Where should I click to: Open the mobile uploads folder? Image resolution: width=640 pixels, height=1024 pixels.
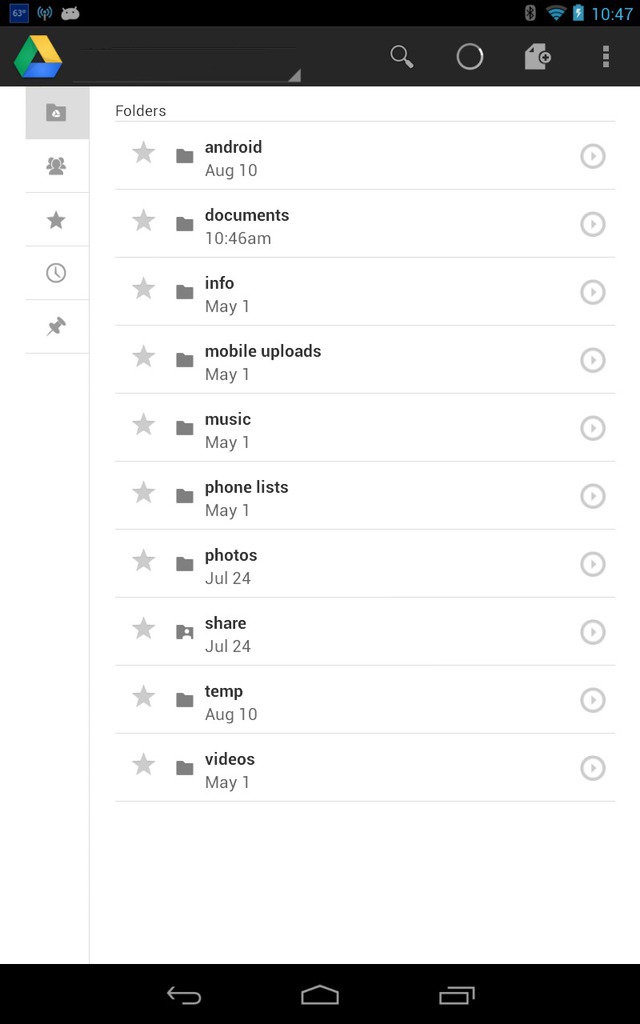coord(364,360)
